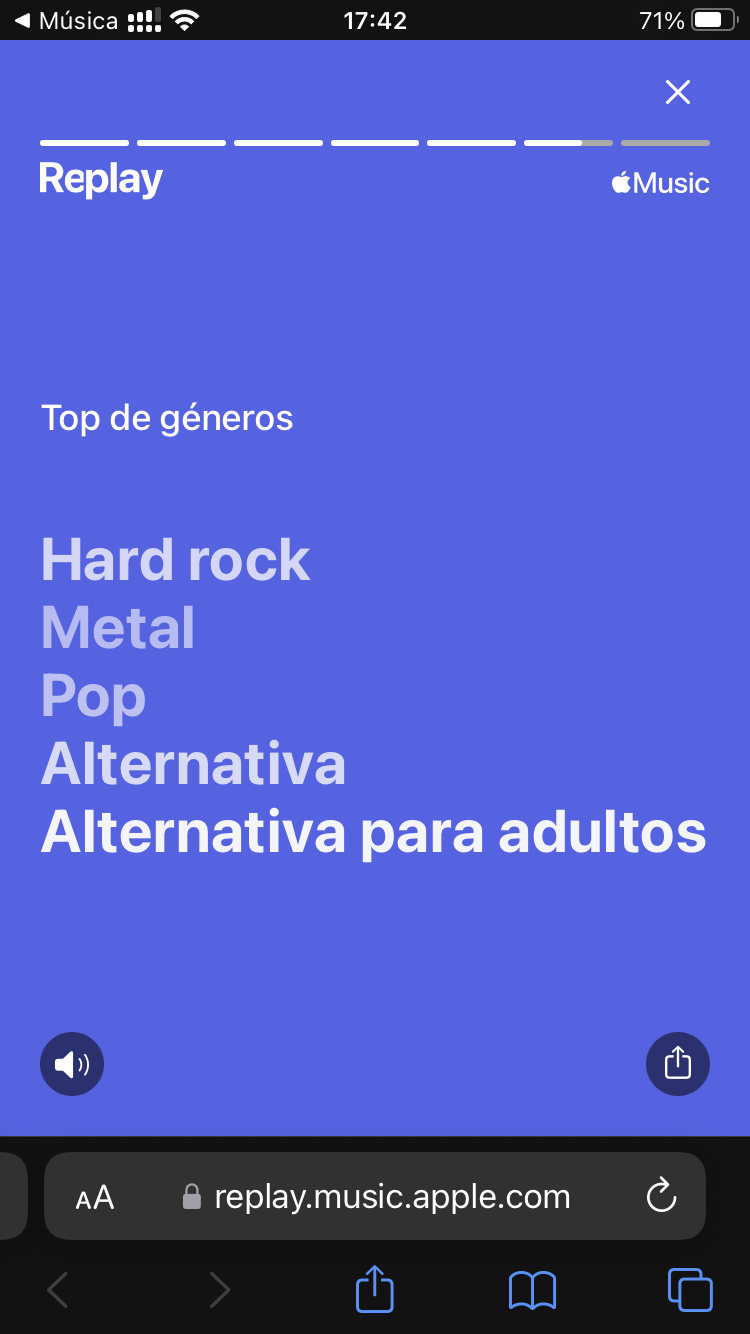Return to the Música app
Image resolution: width=750 pixels, height=1334 pixels.
click(x=66, y=20)
